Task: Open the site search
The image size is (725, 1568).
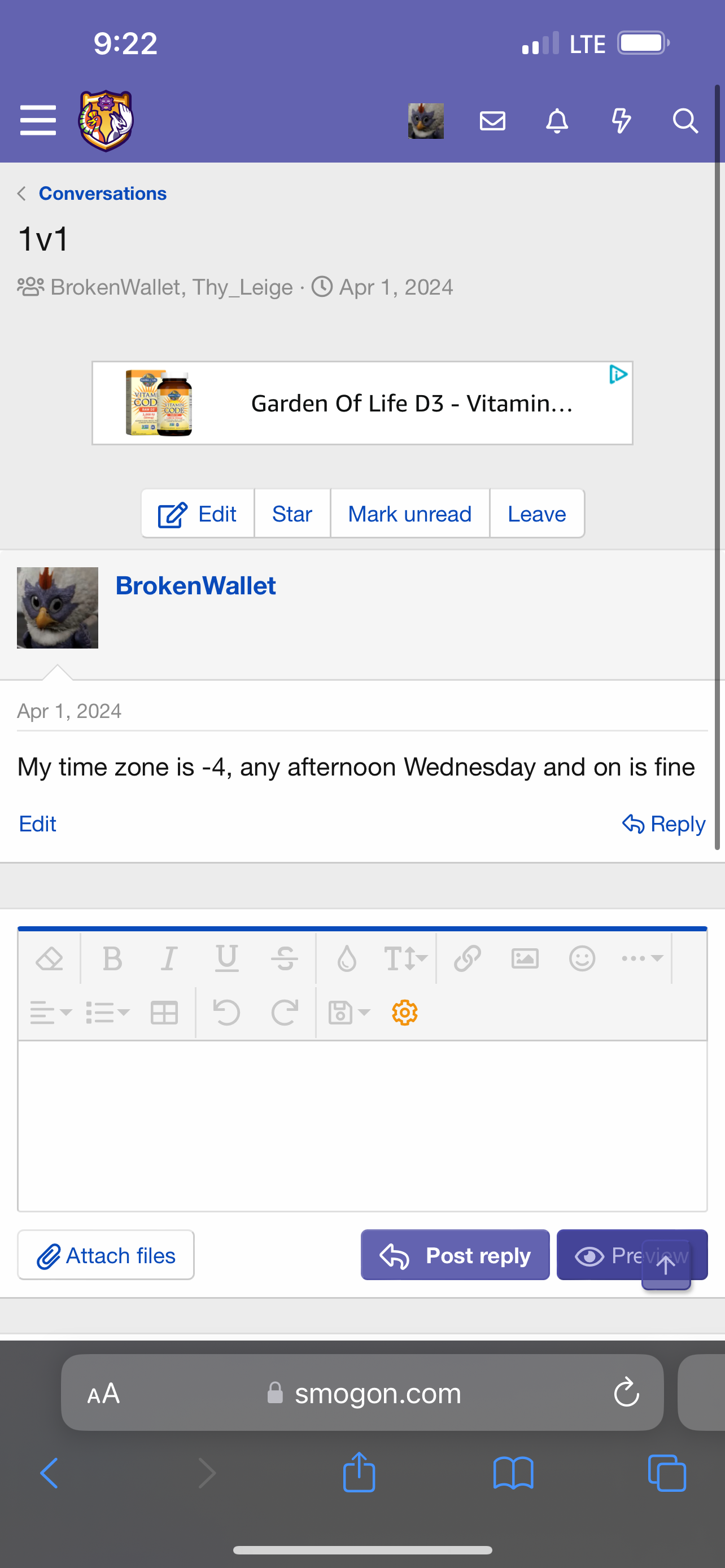Action: (685, 121)
